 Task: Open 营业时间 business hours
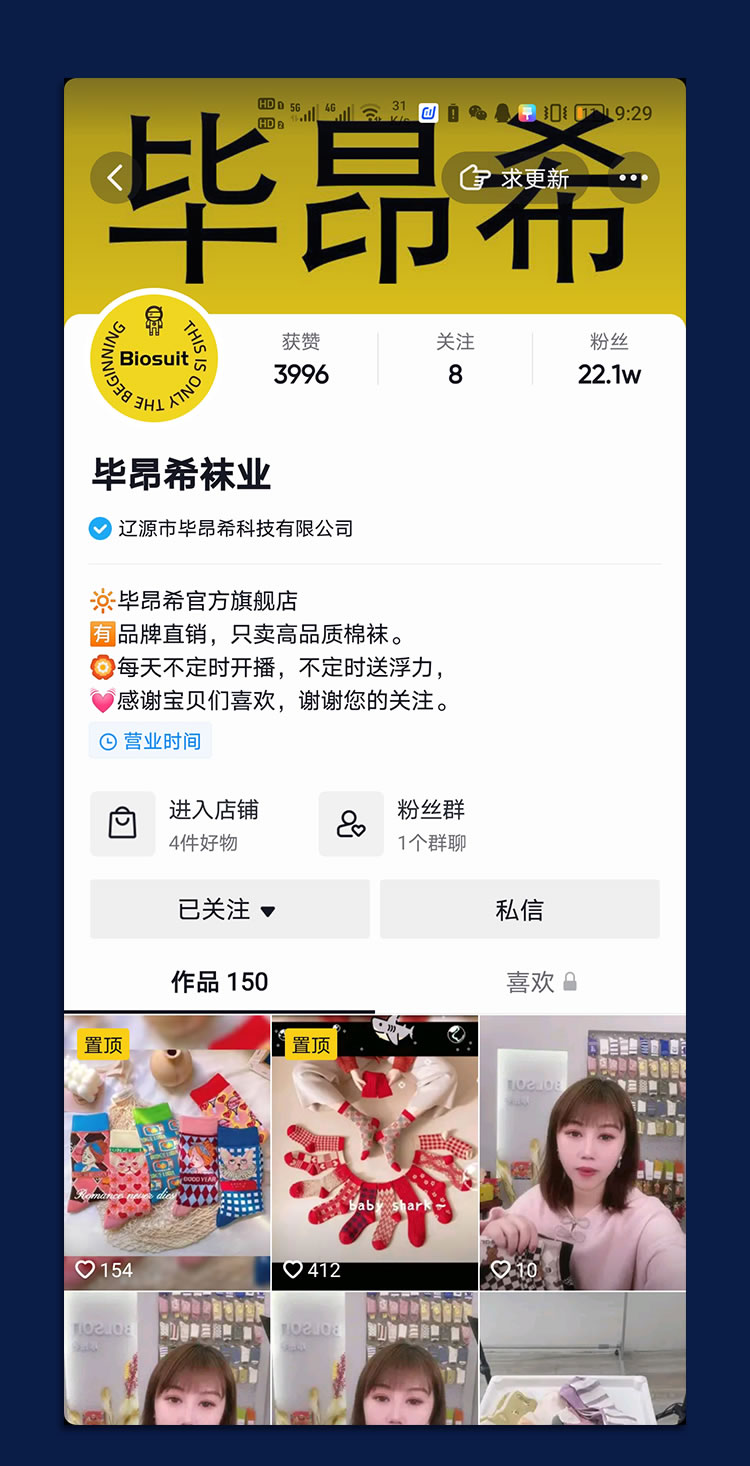[x=150, y=741]
